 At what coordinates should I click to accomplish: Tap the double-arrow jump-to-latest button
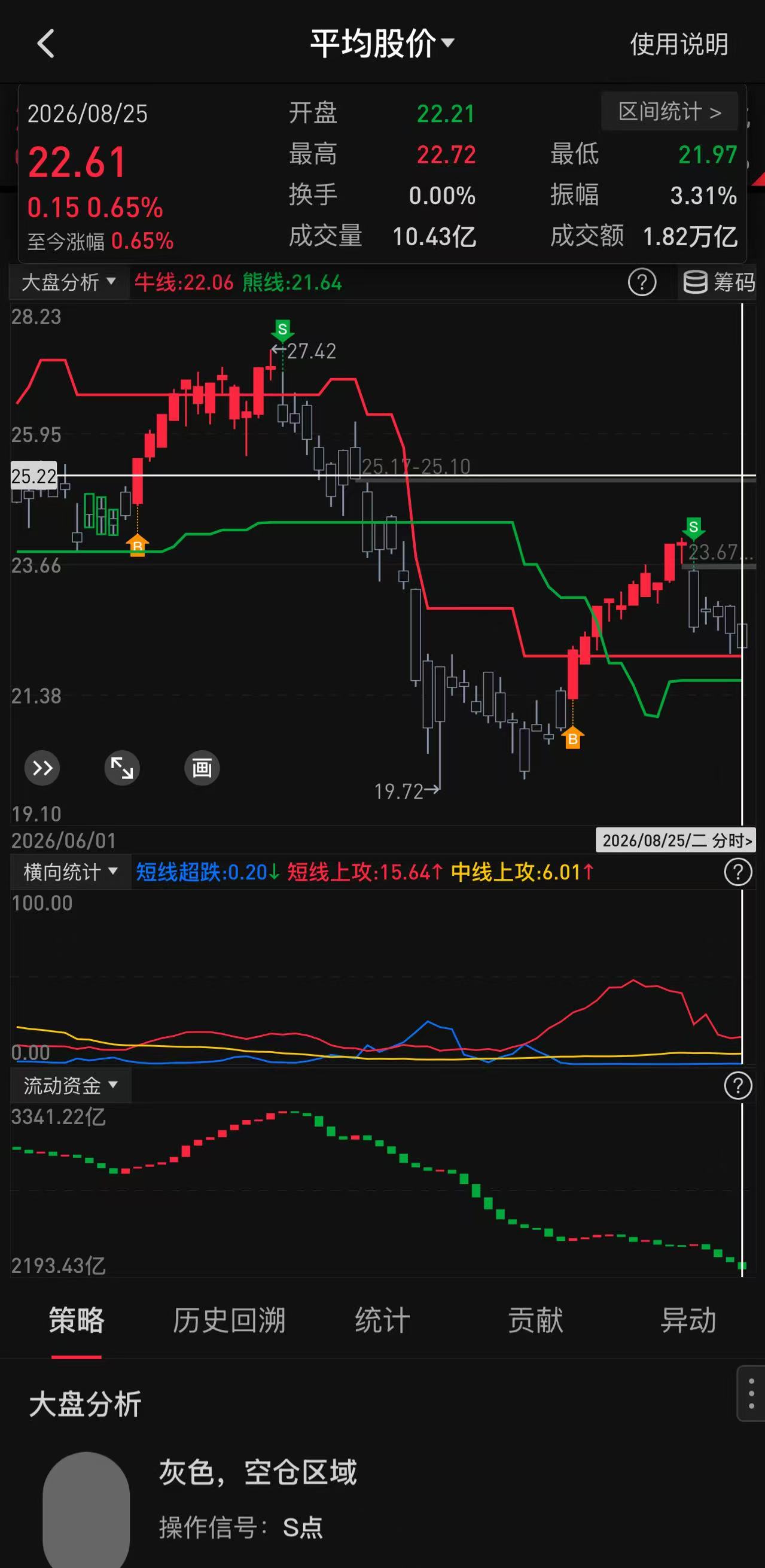point(42,768)
